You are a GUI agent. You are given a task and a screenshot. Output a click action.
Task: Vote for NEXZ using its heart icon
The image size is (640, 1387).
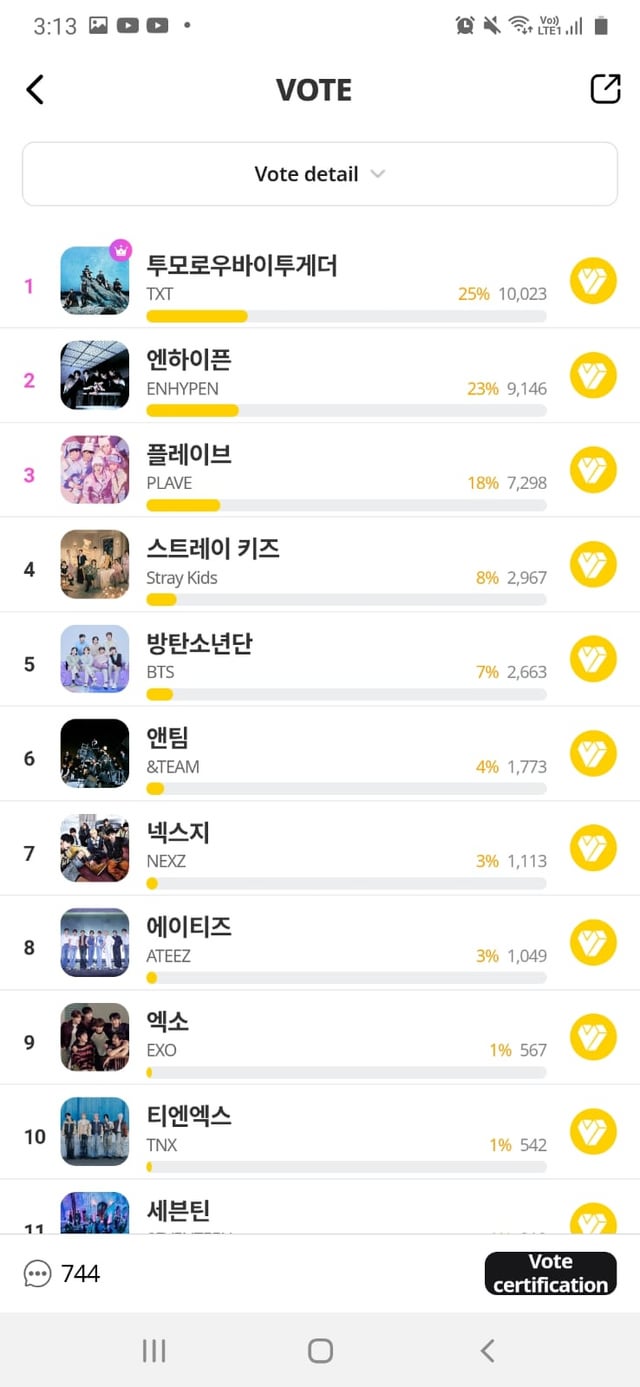coord(593,848)
